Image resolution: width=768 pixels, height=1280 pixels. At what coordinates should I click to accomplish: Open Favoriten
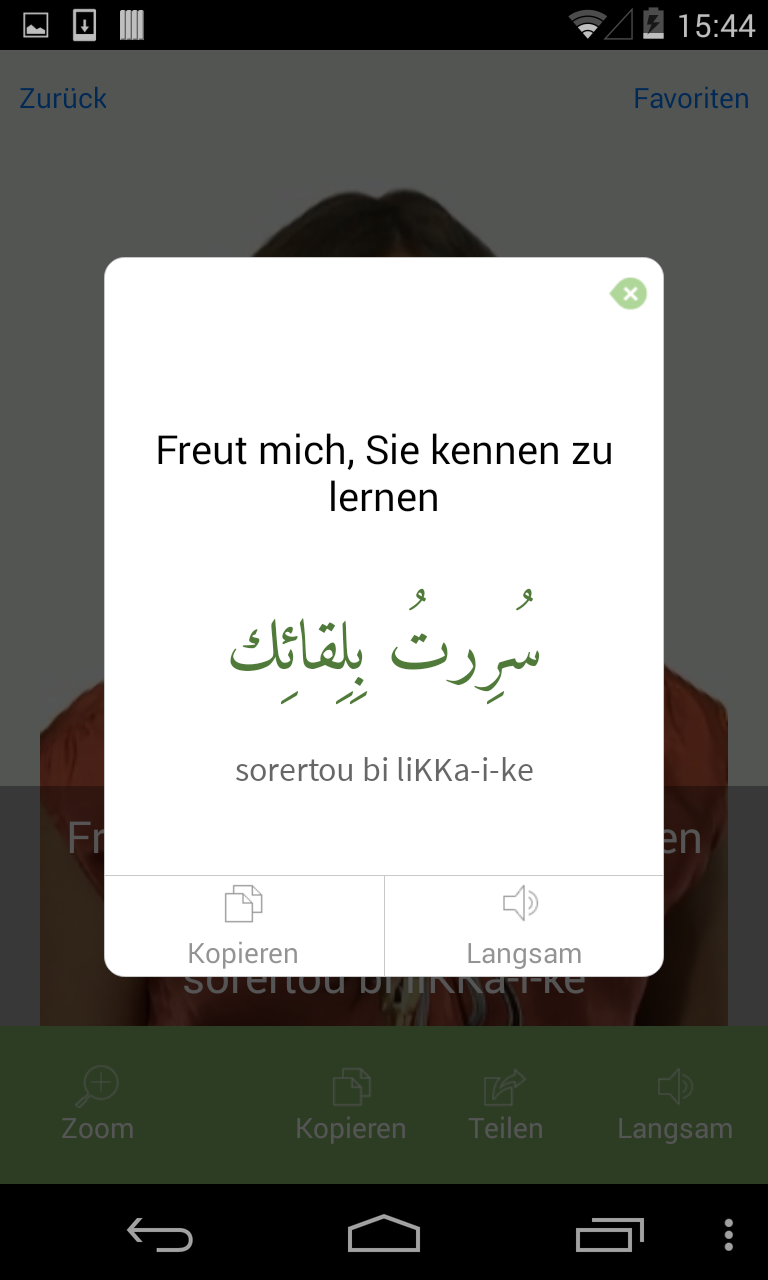pyautogui.click(x=691, y=98)
